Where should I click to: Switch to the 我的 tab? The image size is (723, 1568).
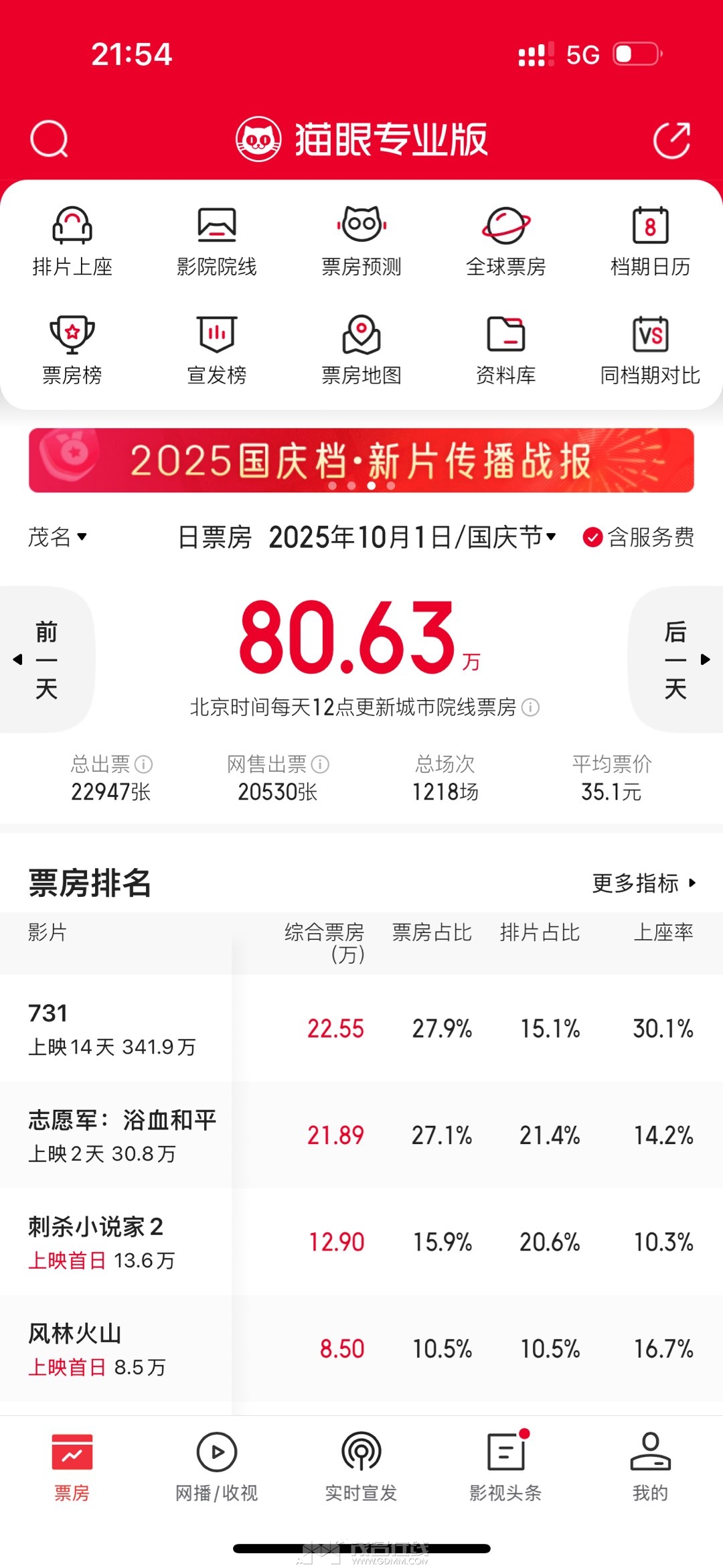click(x=650, y=1466)
